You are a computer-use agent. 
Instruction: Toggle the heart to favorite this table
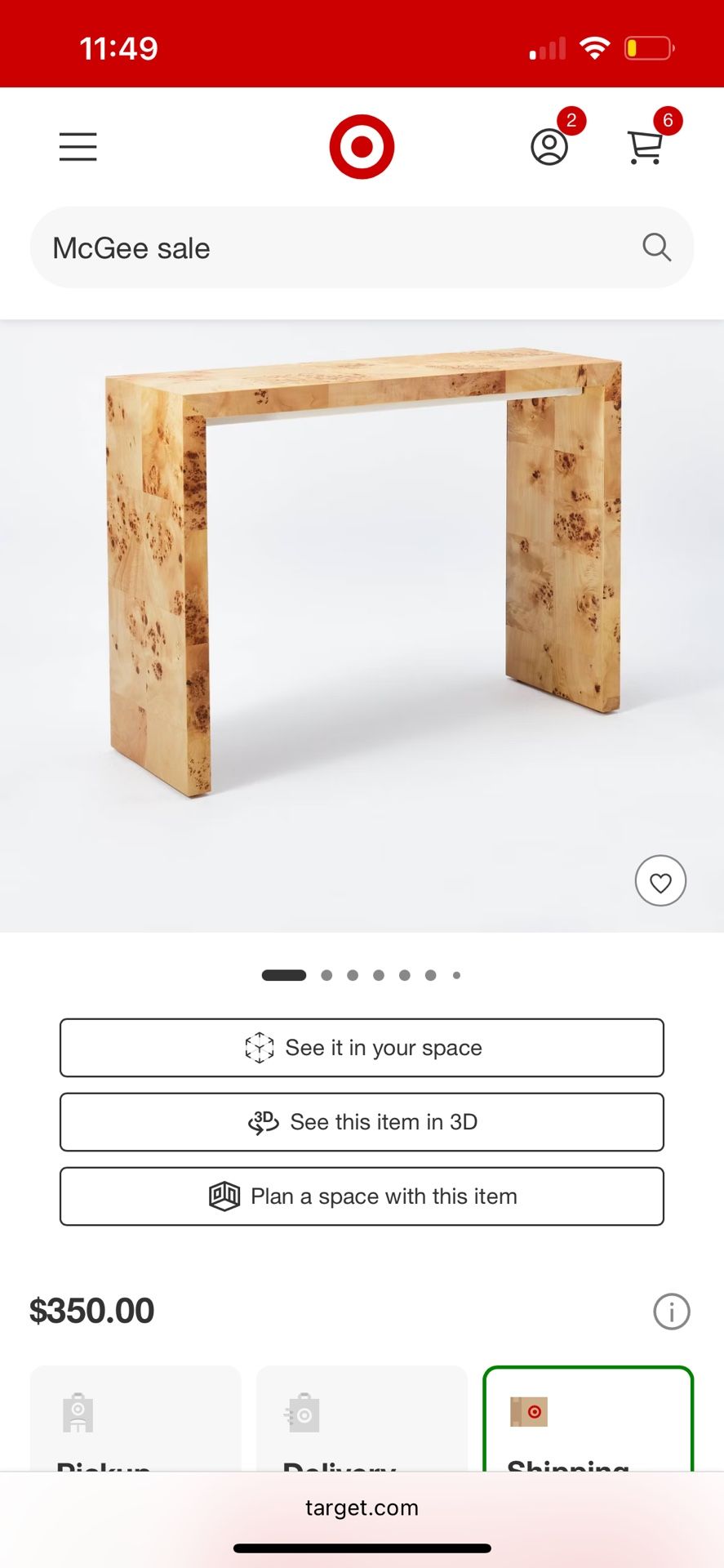[660, 880]
